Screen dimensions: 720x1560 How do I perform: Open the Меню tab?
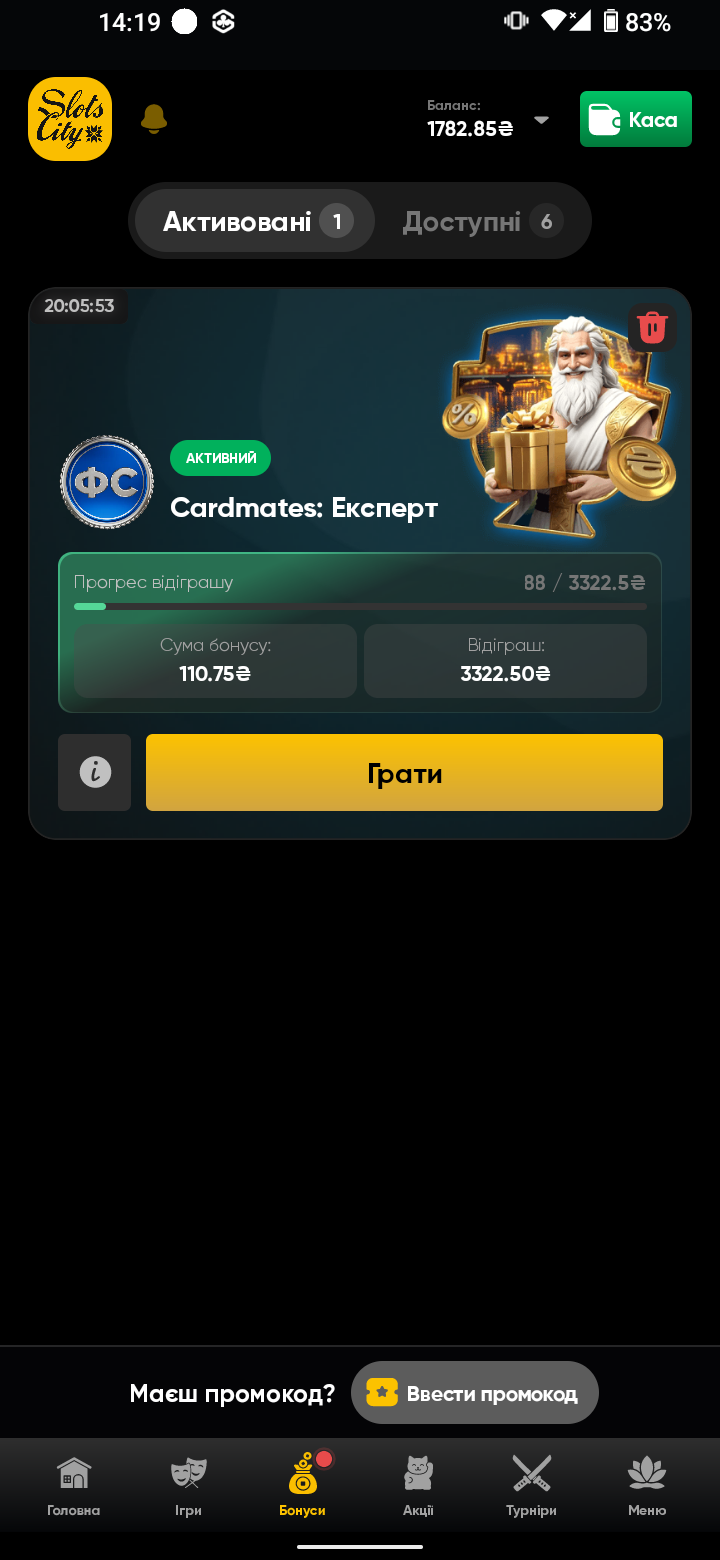[x=647, y=1486]
